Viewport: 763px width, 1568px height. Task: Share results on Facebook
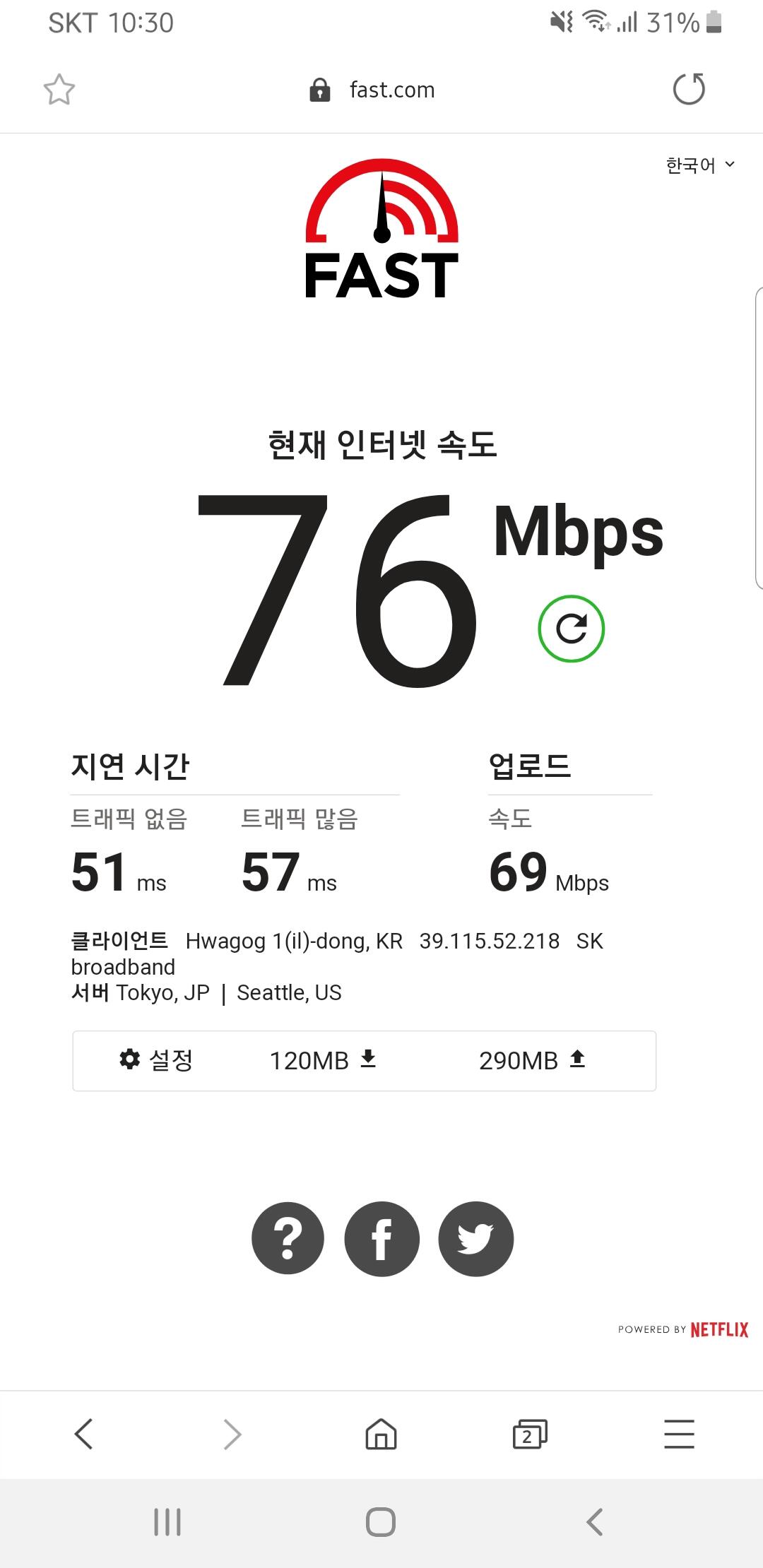point(381,1239)
